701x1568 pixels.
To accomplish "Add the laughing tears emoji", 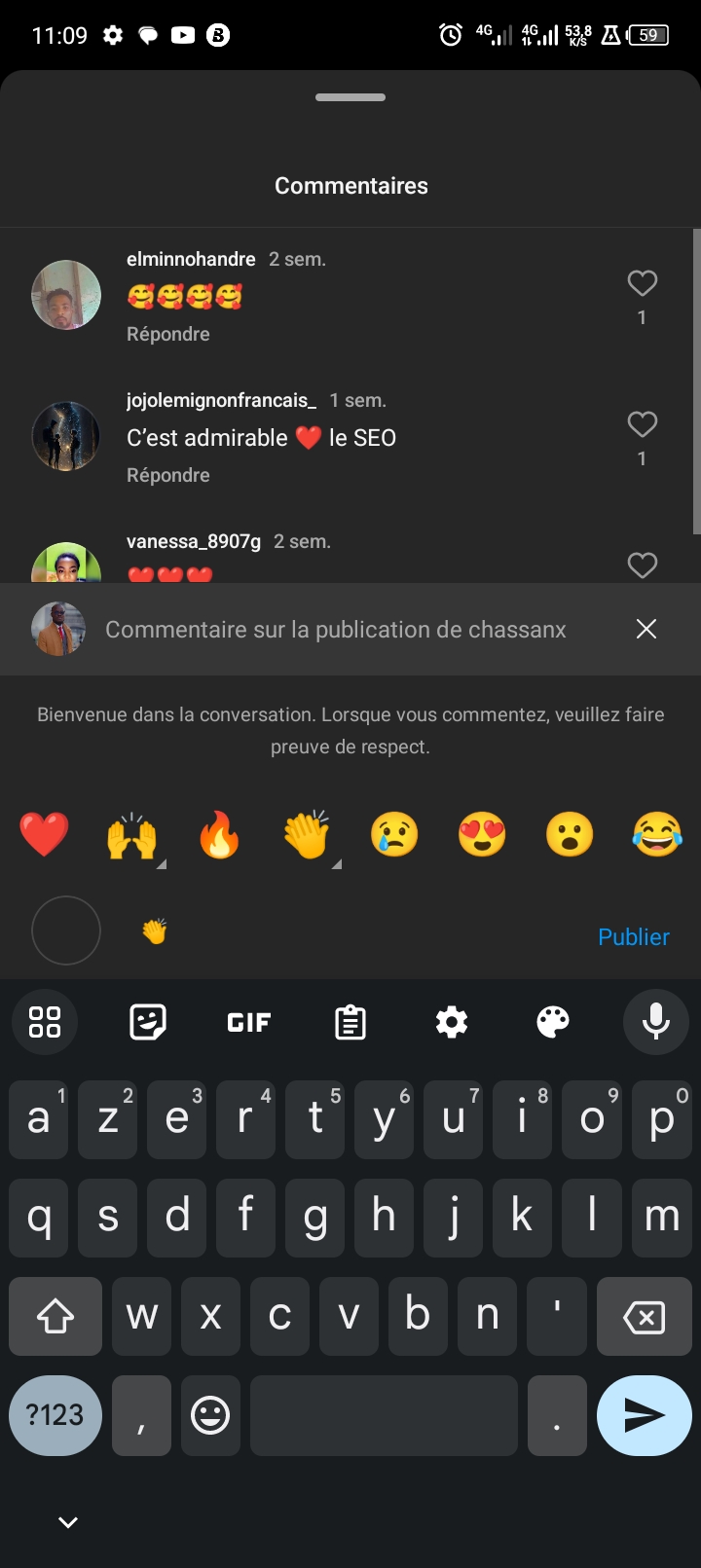I will pos(657,835).
